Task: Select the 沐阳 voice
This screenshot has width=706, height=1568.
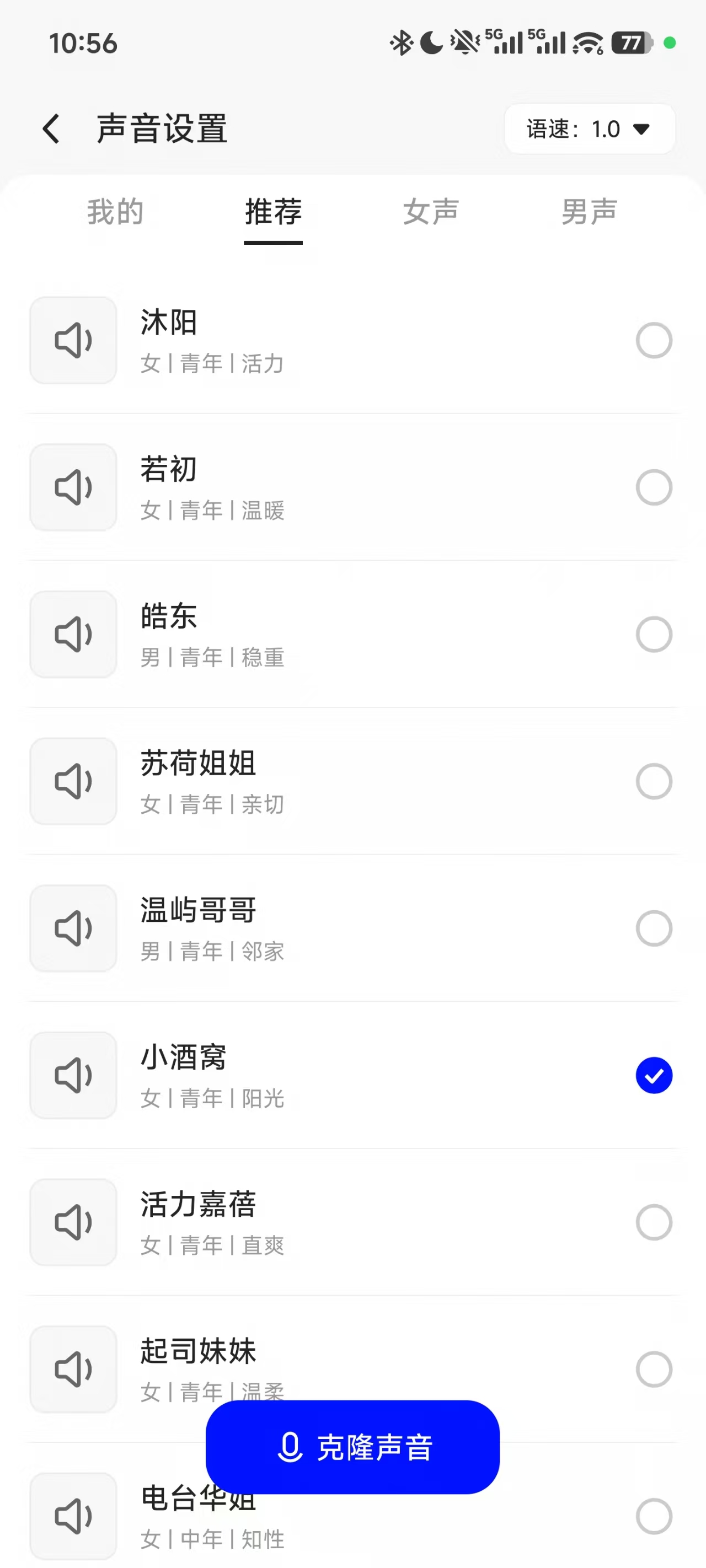Action: click(x=654, y=340)
